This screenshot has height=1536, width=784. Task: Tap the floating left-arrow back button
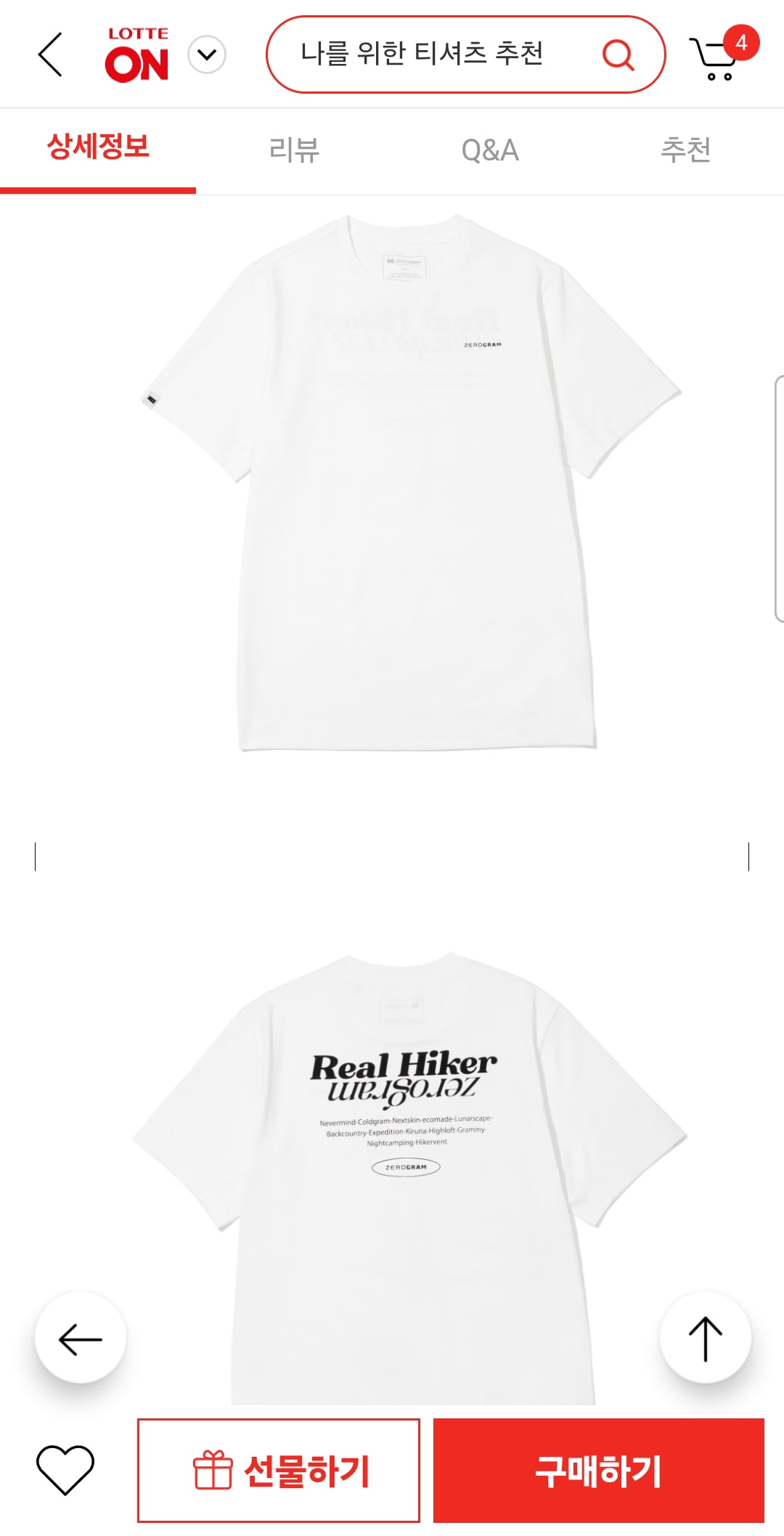coord(81,1337)
